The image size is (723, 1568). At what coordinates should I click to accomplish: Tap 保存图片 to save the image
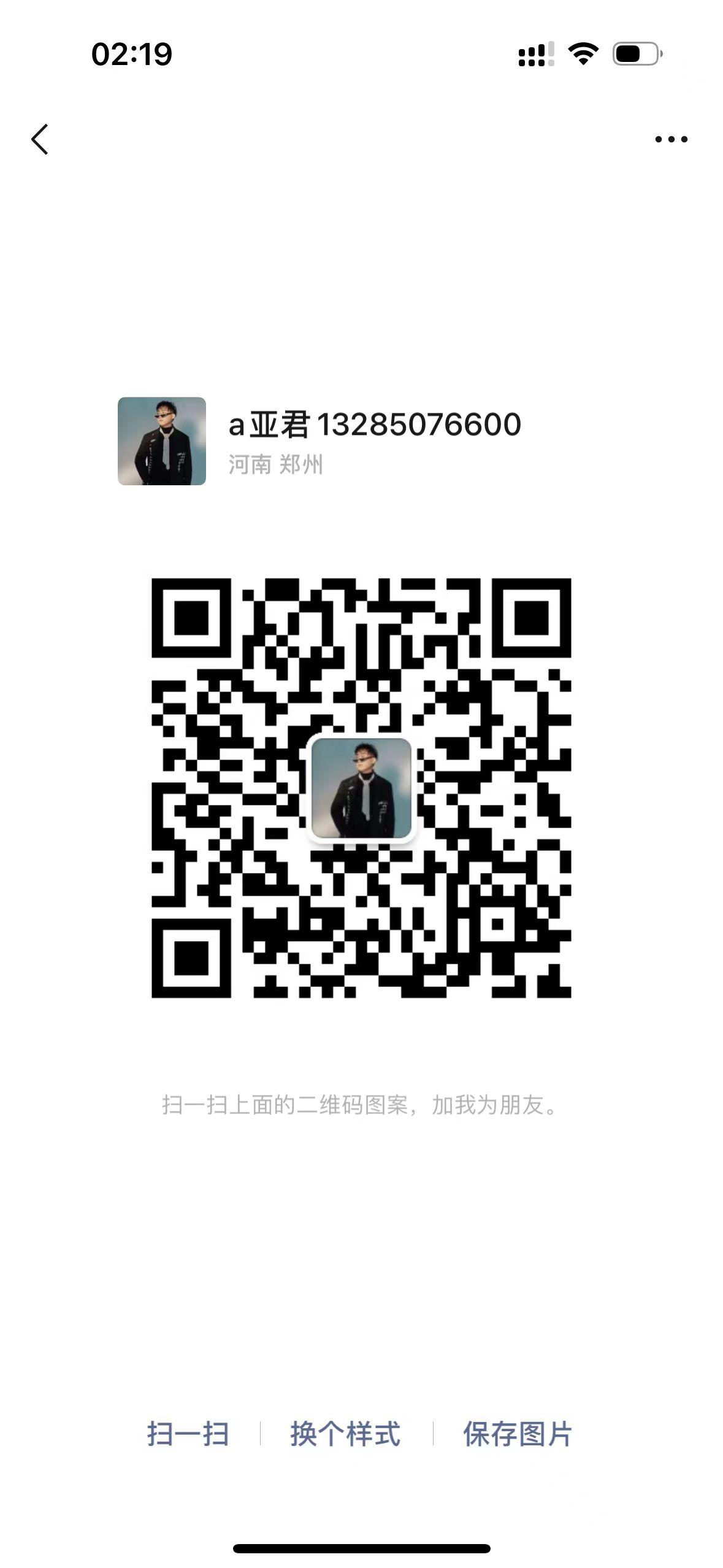[517, 1434]
